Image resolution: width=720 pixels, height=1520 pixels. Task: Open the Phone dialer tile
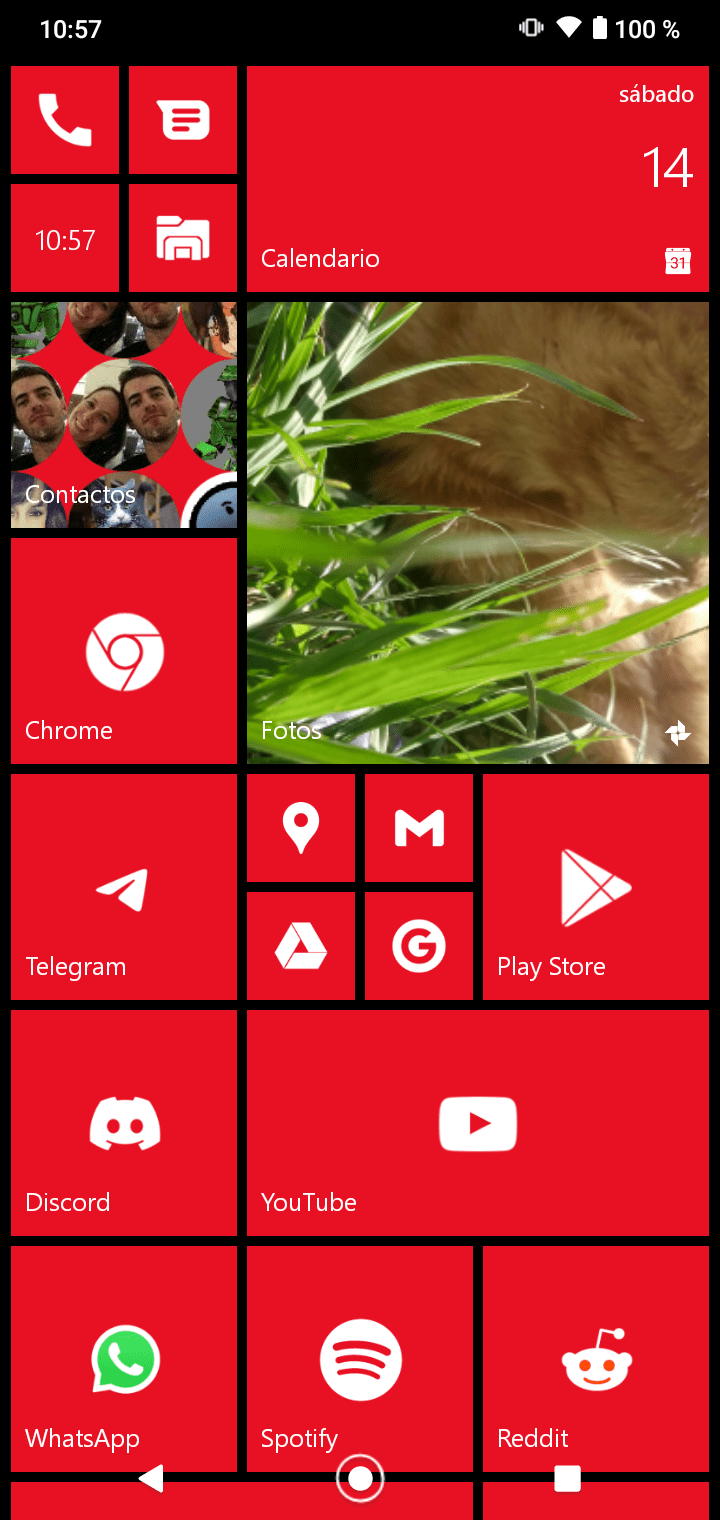pyautogui.click(x=65, y=120)
